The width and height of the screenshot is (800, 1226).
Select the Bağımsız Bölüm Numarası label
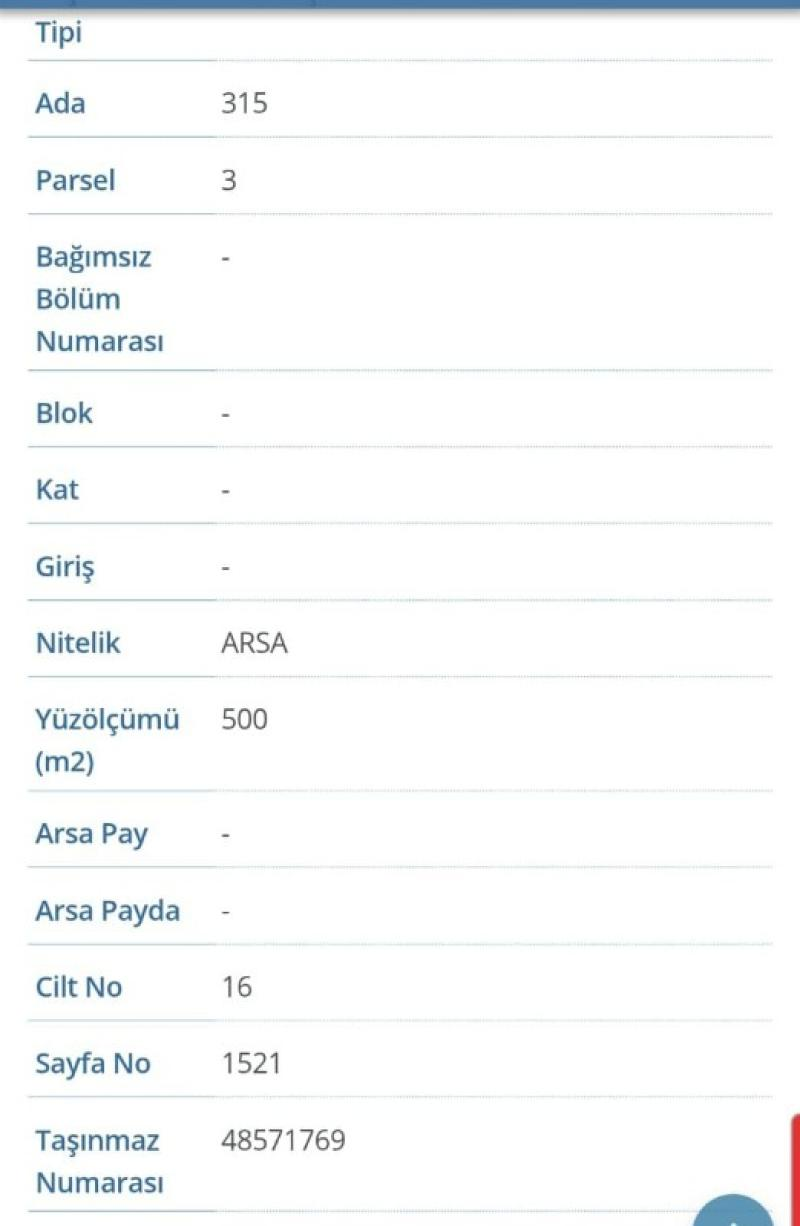pos(95,298)
